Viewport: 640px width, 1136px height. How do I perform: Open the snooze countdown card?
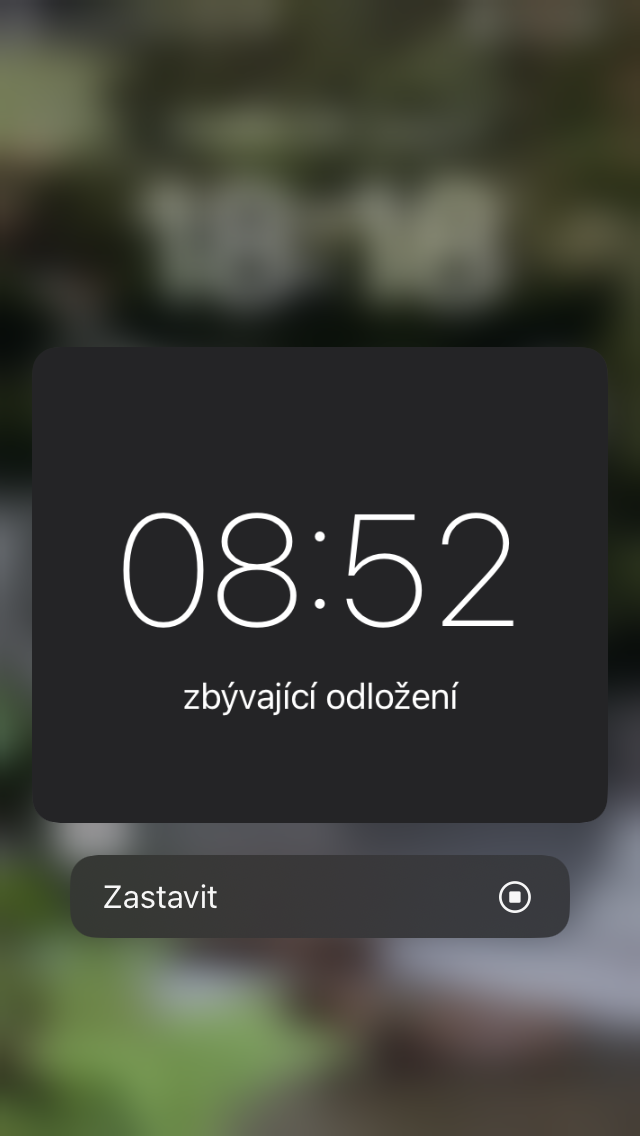[x=319, y=584]
